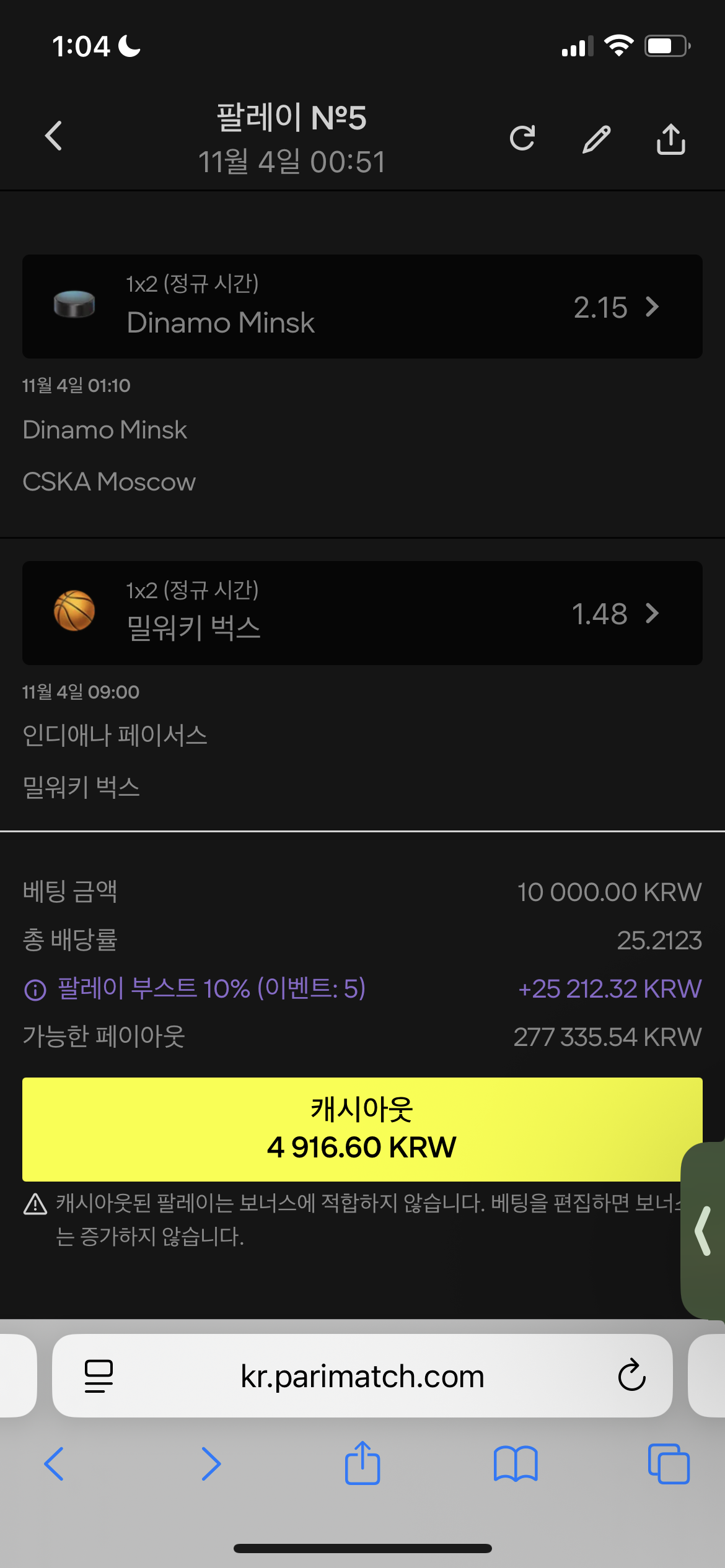Tap the kr.parimatch.com address field

point(362,1377)
